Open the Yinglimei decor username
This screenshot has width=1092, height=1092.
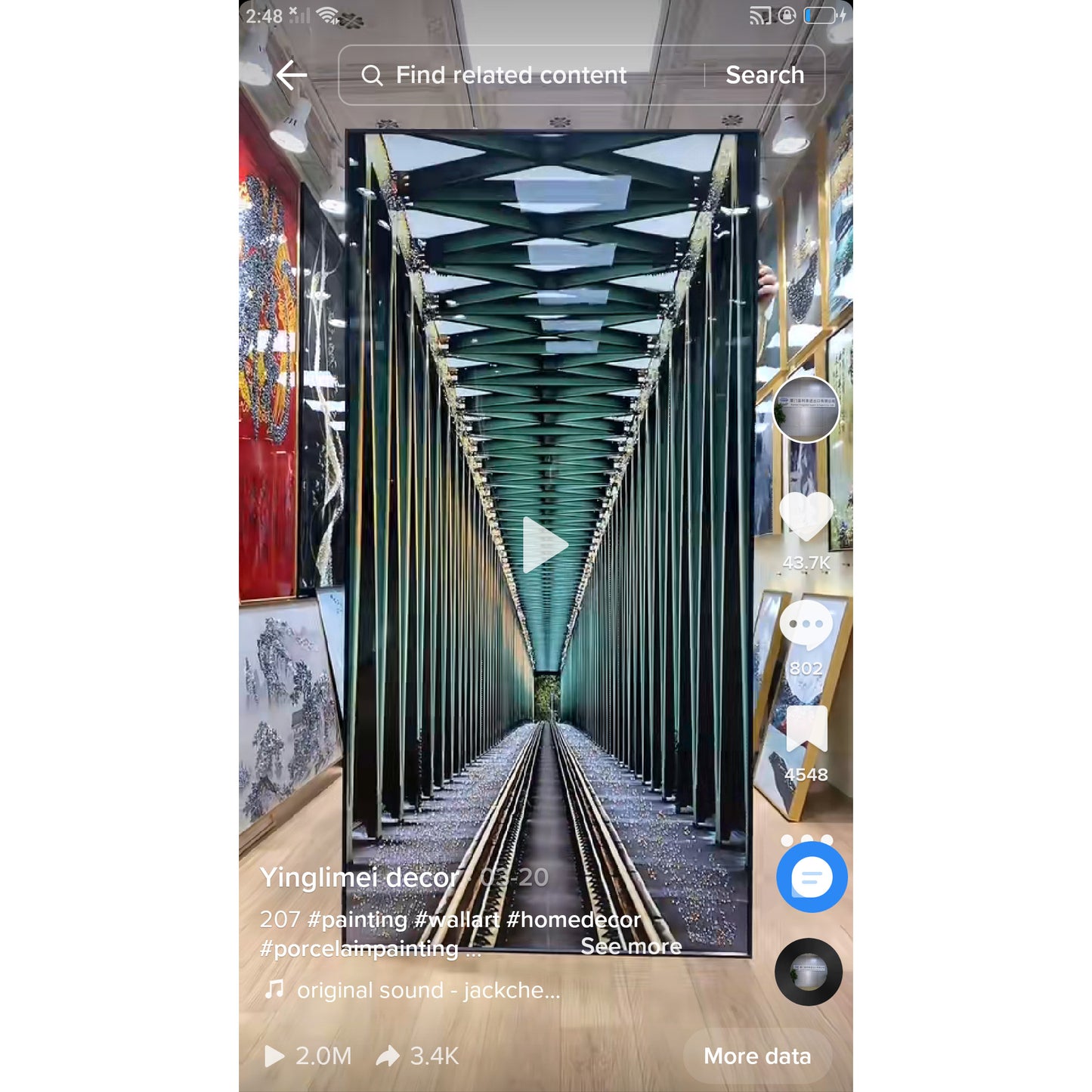(360, 877)
